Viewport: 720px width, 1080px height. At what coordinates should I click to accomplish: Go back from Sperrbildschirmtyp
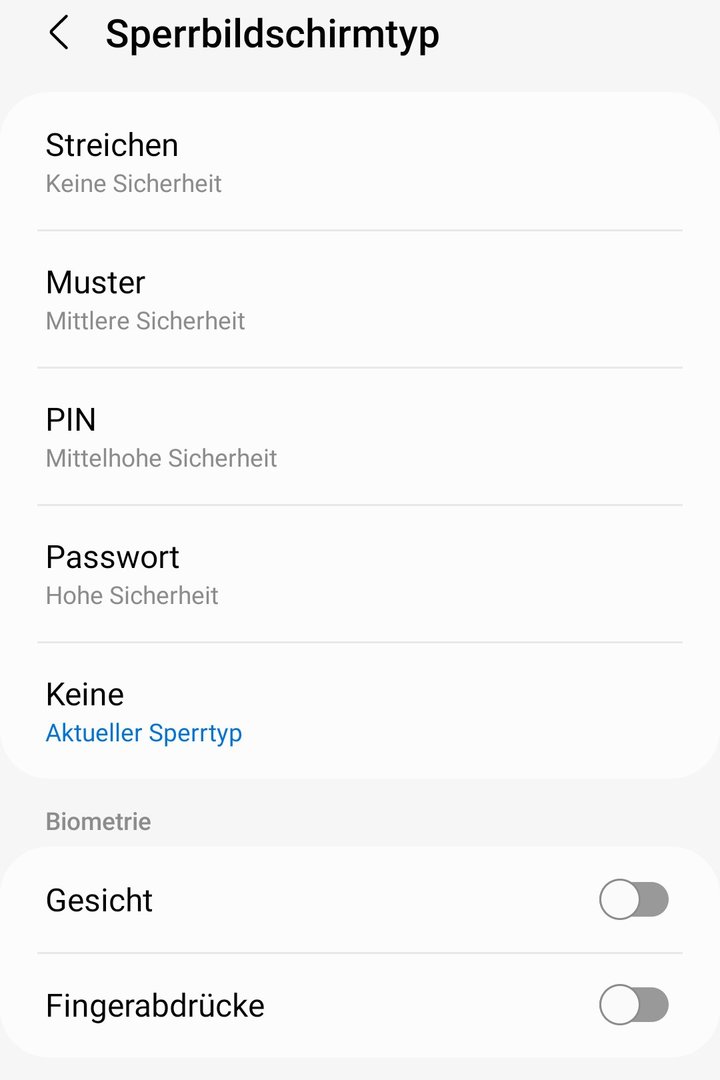pyautogui.click(x=59, y=34)
